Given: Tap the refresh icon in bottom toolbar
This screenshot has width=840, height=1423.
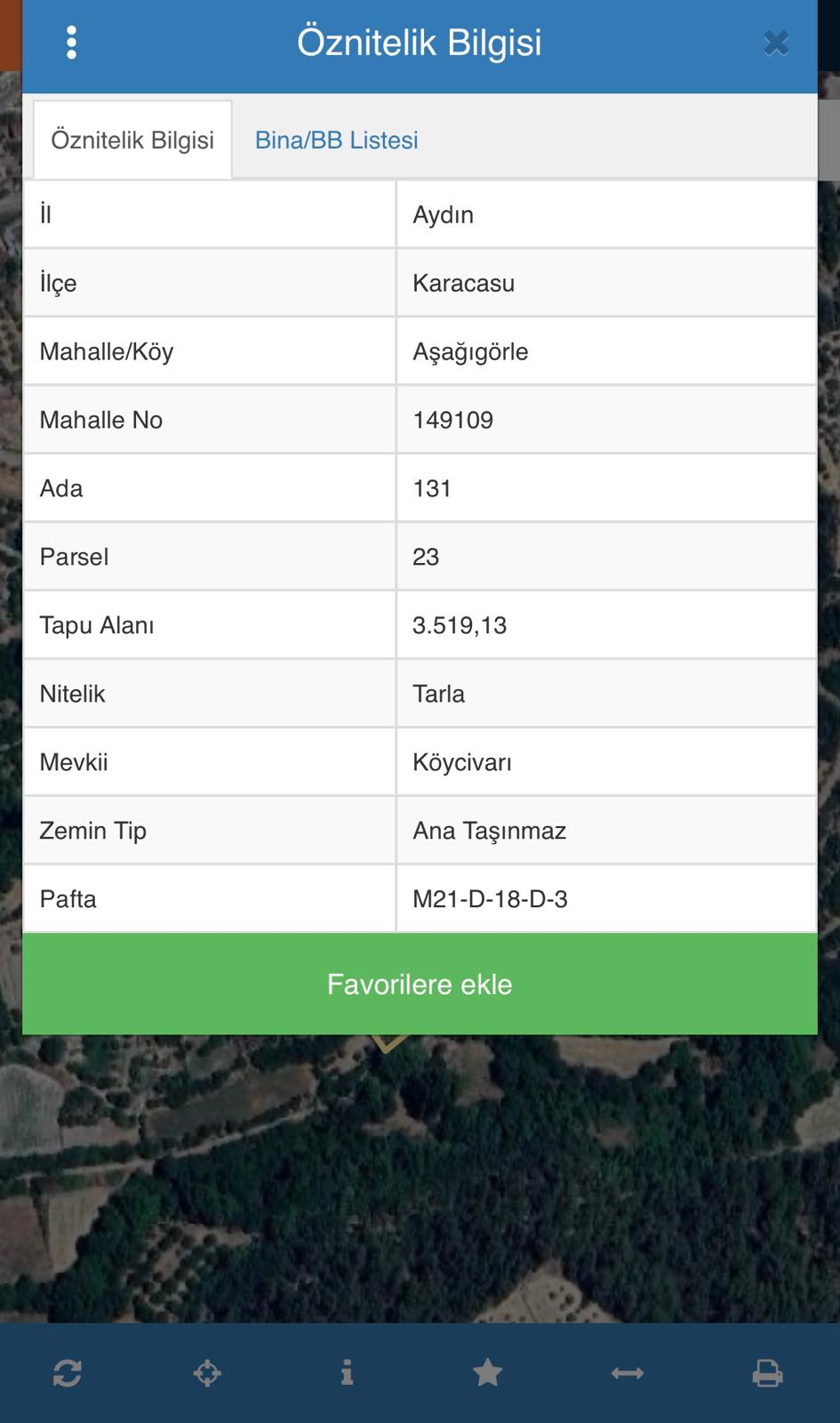Looking at the screenshot, I should coord(68,1373).
